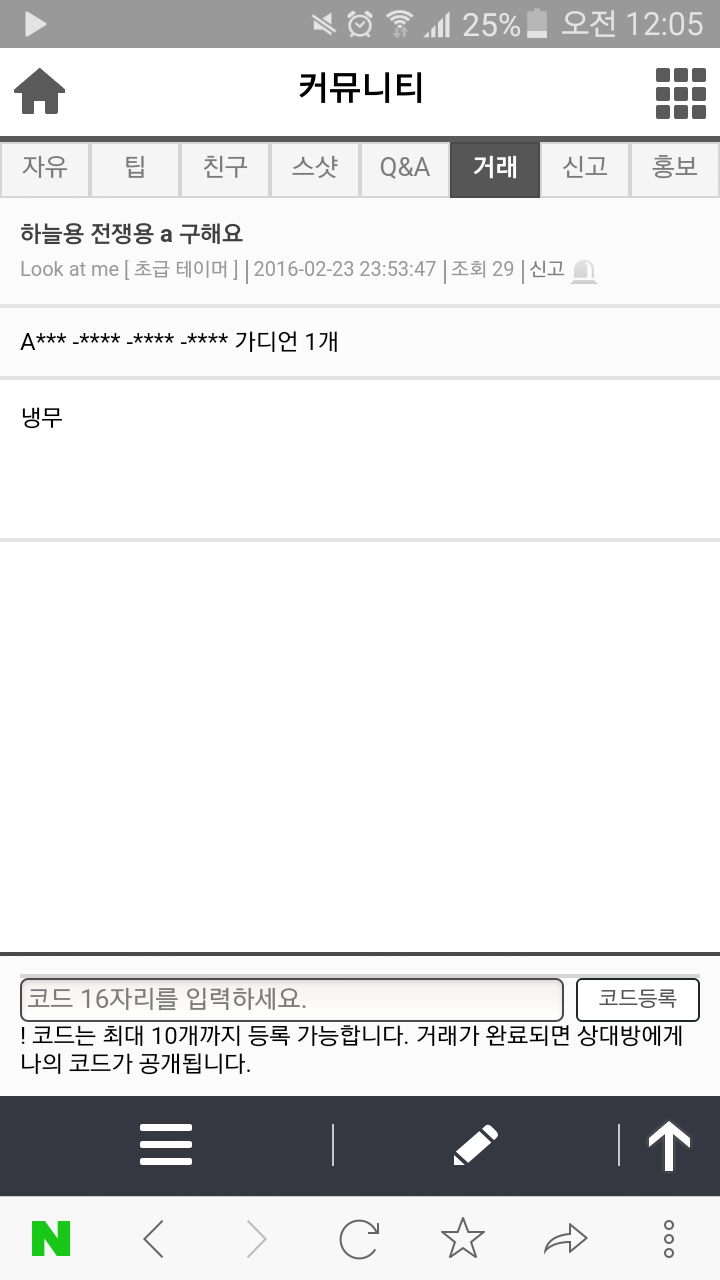Reload the page
Image resolution: width=720 pixels, height=1280 pixels.
359,1240
